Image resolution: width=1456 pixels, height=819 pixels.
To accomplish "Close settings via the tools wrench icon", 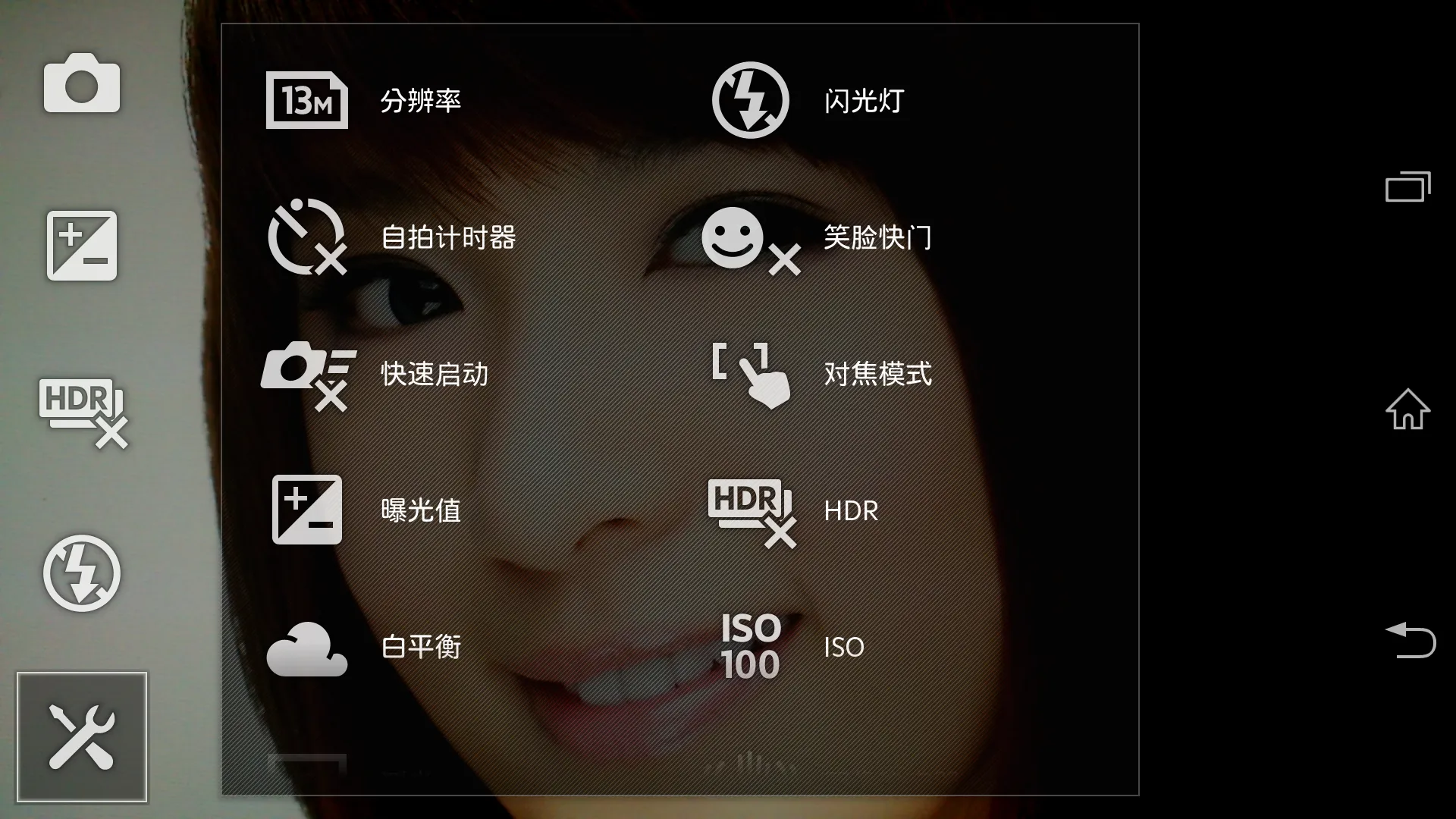I will [82, 737].
